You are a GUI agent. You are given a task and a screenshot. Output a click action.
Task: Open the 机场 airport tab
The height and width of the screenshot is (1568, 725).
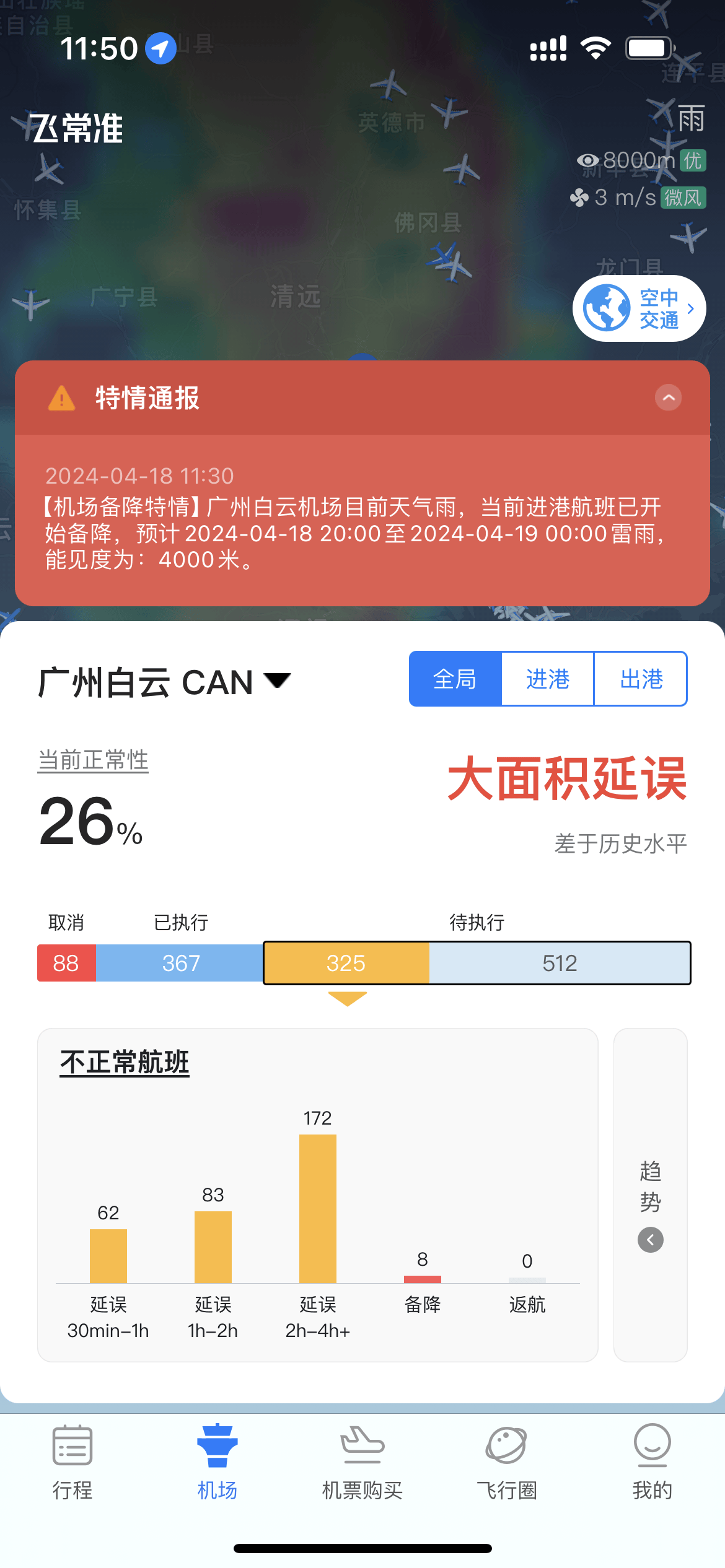click(217, 1461)
